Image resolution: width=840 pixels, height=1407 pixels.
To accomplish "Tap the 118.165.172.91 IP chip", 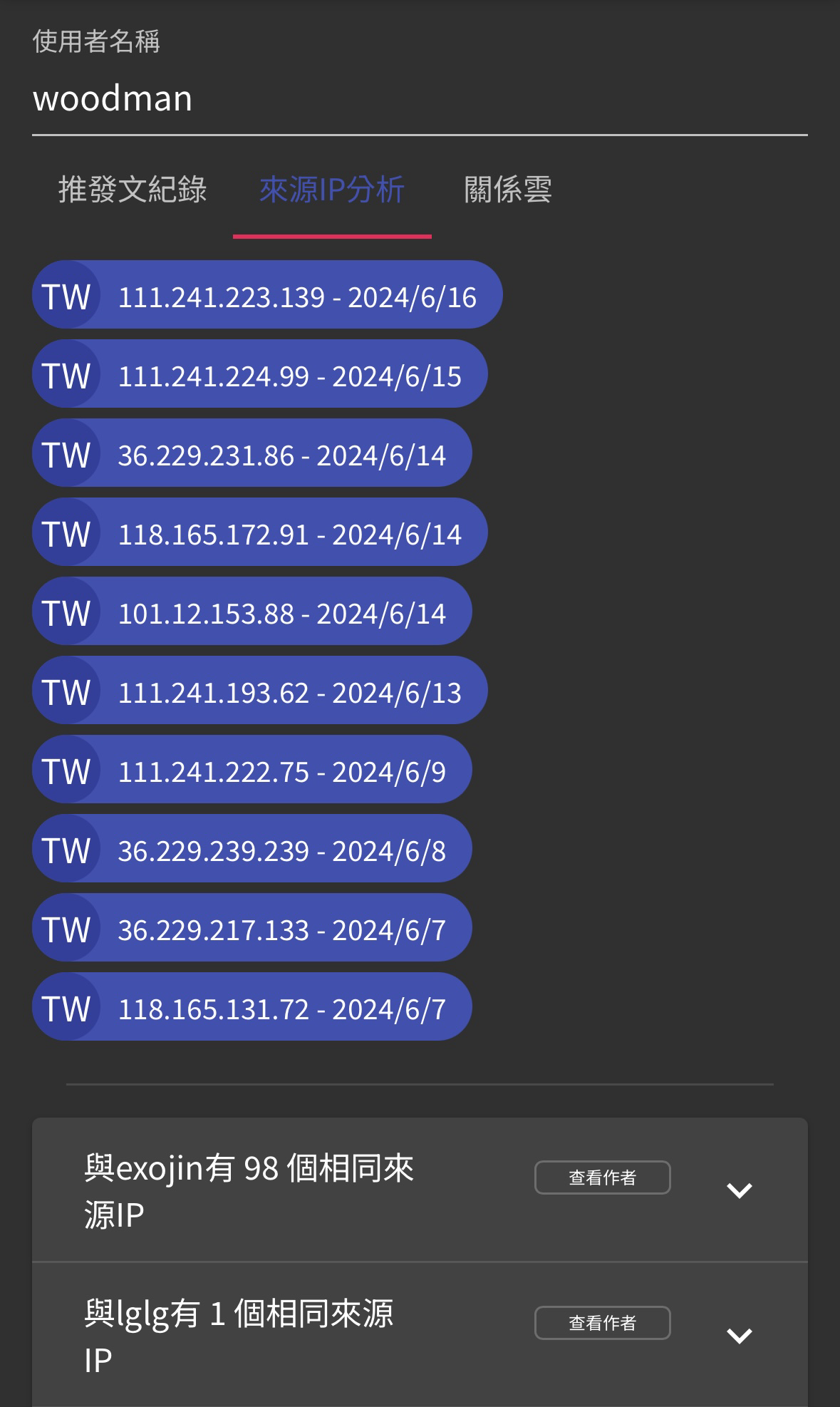I will coord(259,532).
